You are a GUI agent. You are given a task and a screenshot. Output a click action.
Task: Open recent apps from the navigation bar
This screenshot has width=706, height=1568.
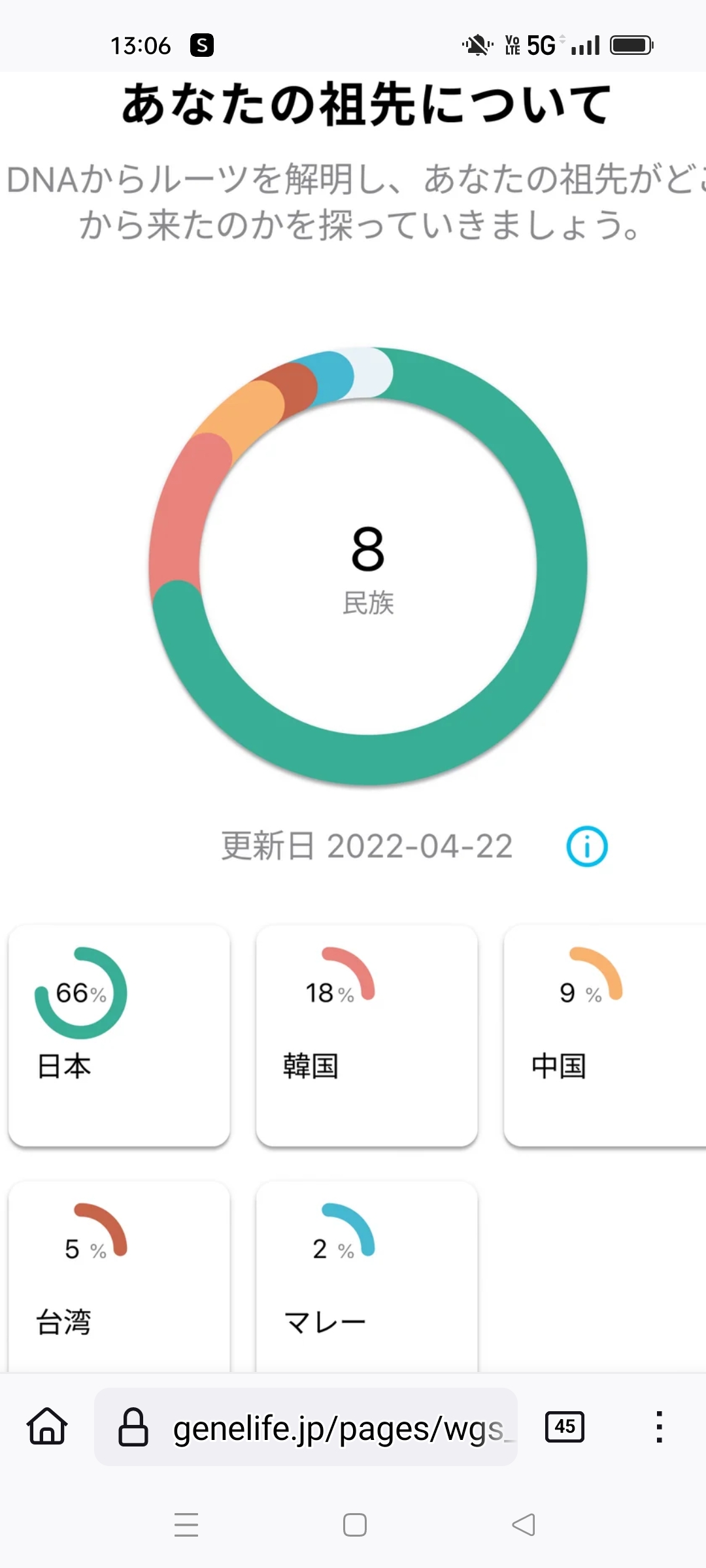pos(186,1525)
